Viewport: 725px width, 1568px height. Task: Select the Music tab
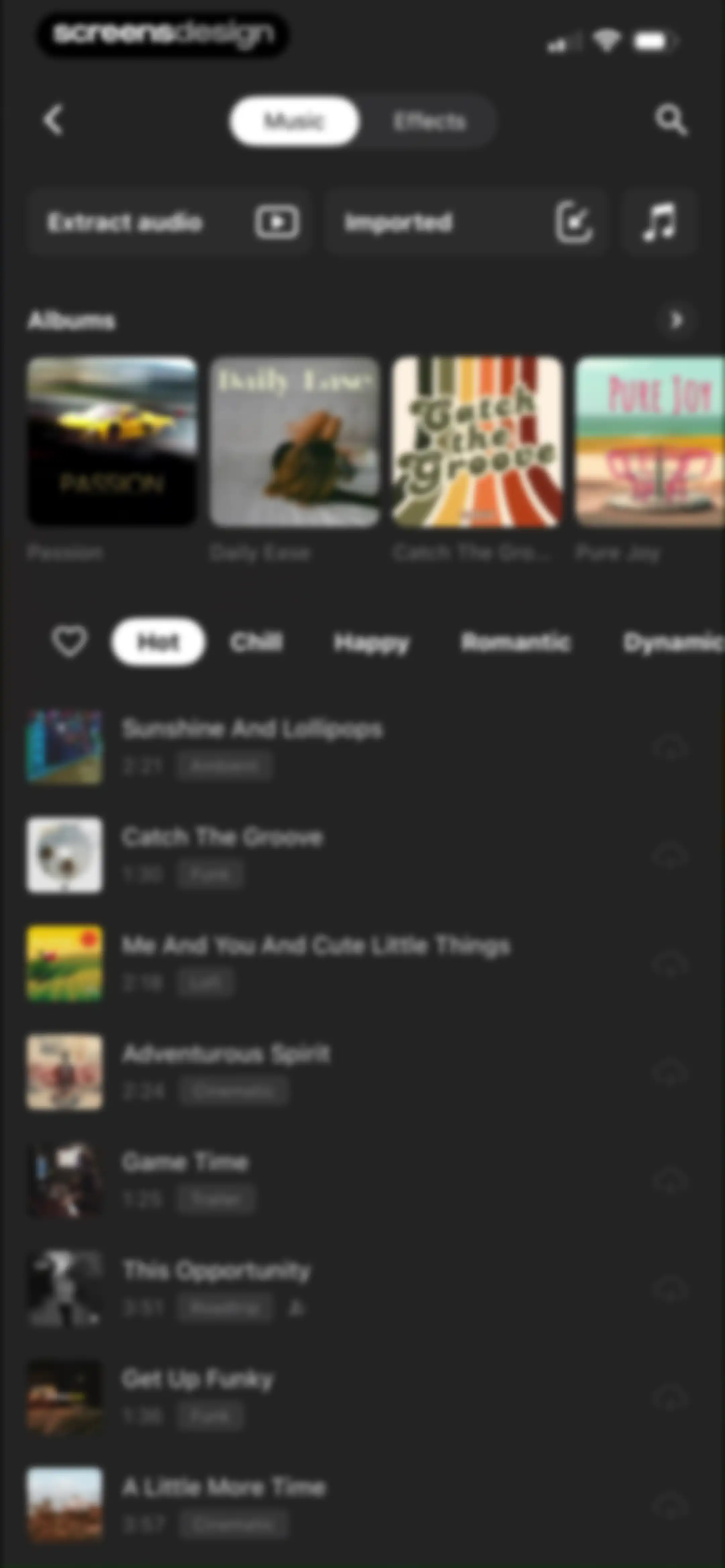point(294,121)
